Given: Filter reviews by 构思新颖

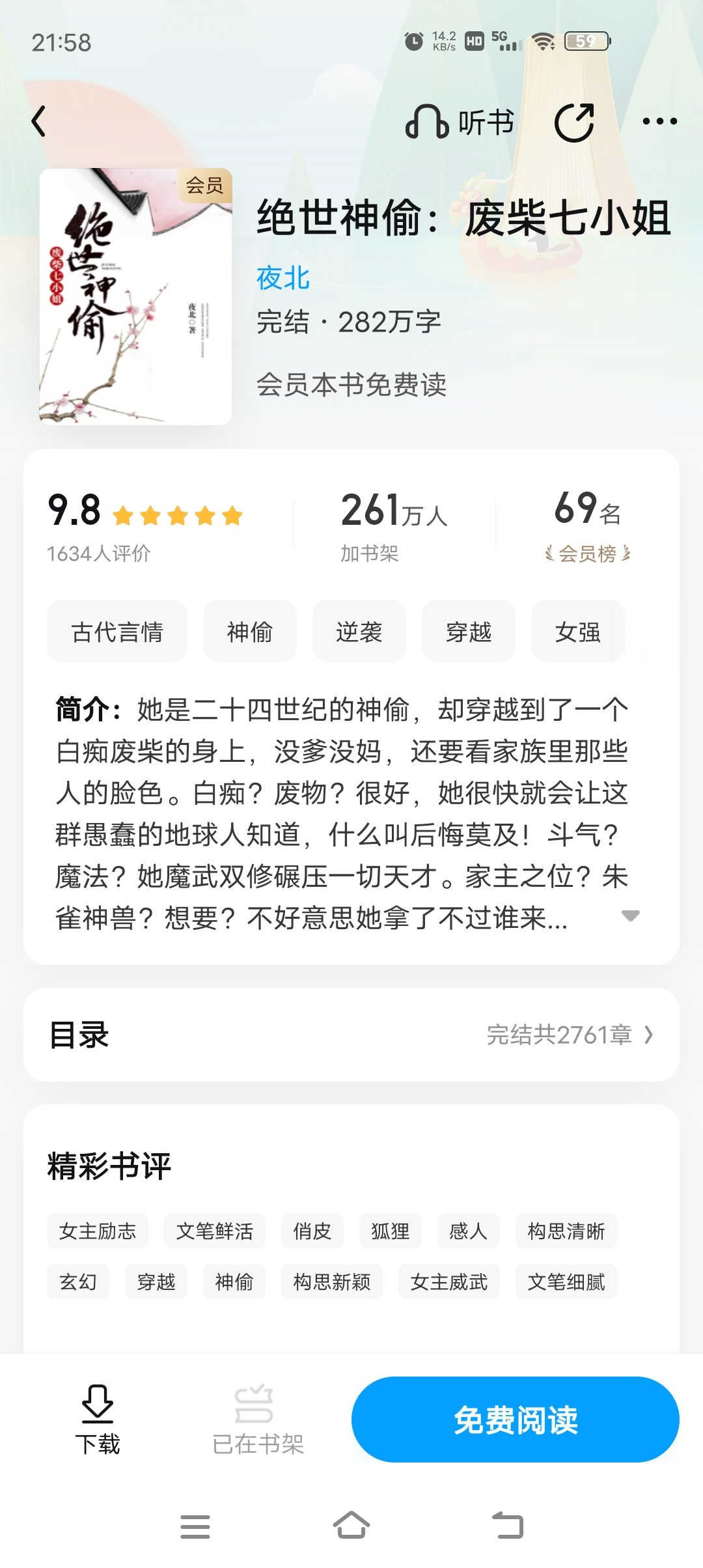Looking at the screenshot, I should pos(332,1281).
